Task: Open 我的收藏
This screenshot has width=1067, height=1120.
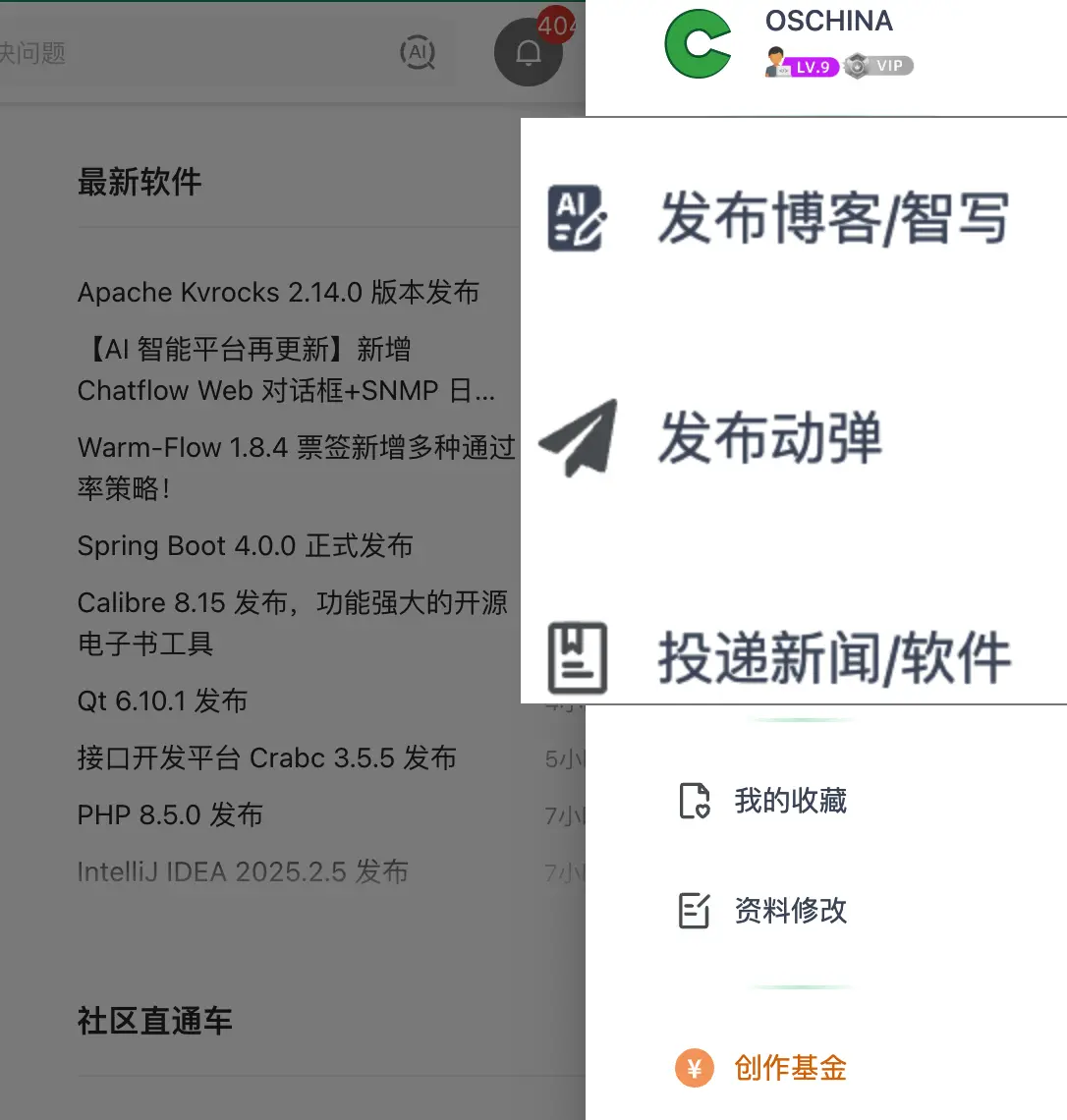Action: [x=762, y=801]
